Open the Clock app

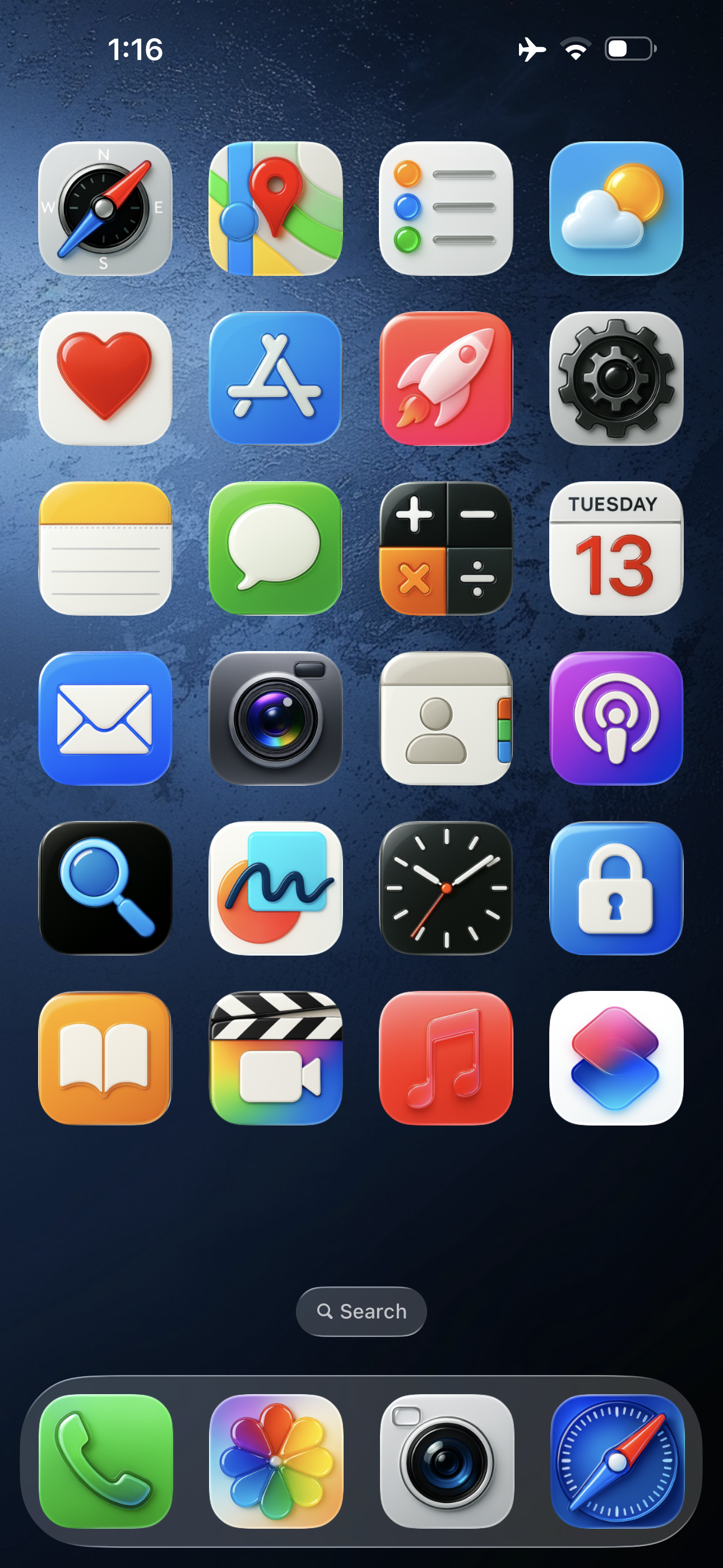[x=446, y=888]
